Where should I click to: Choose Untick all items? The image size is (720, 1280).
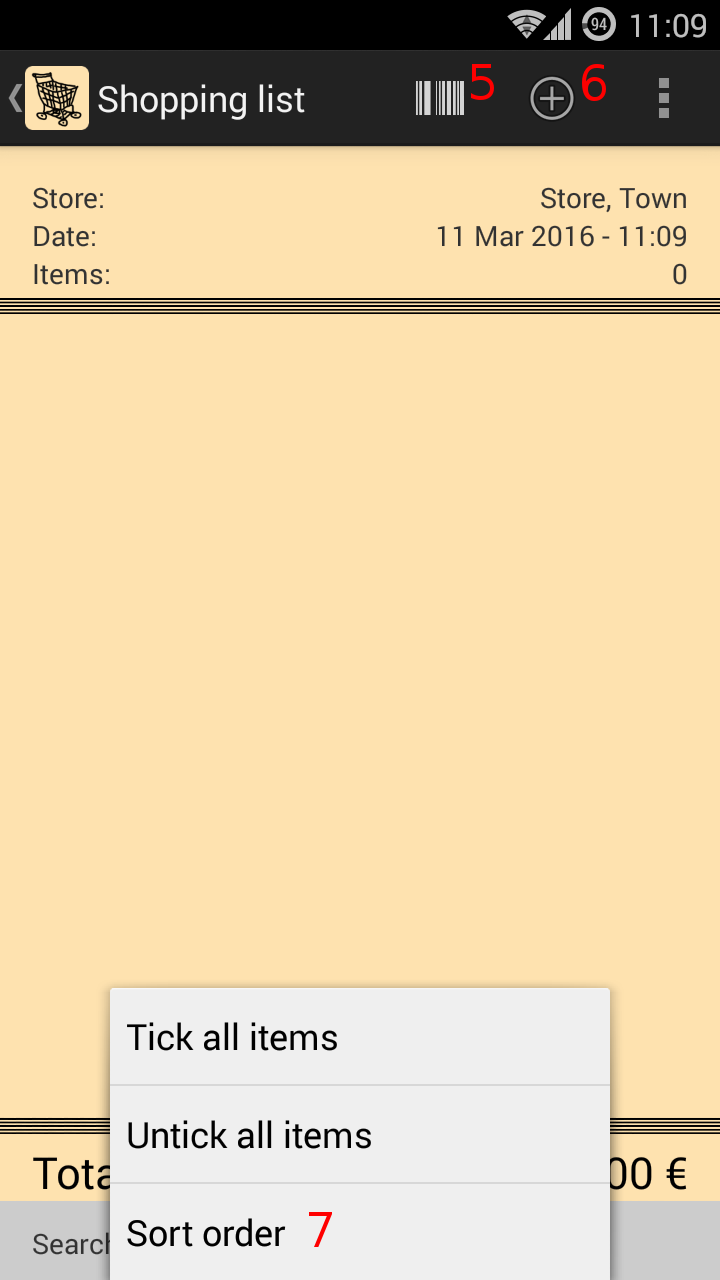pos(360,1135)
